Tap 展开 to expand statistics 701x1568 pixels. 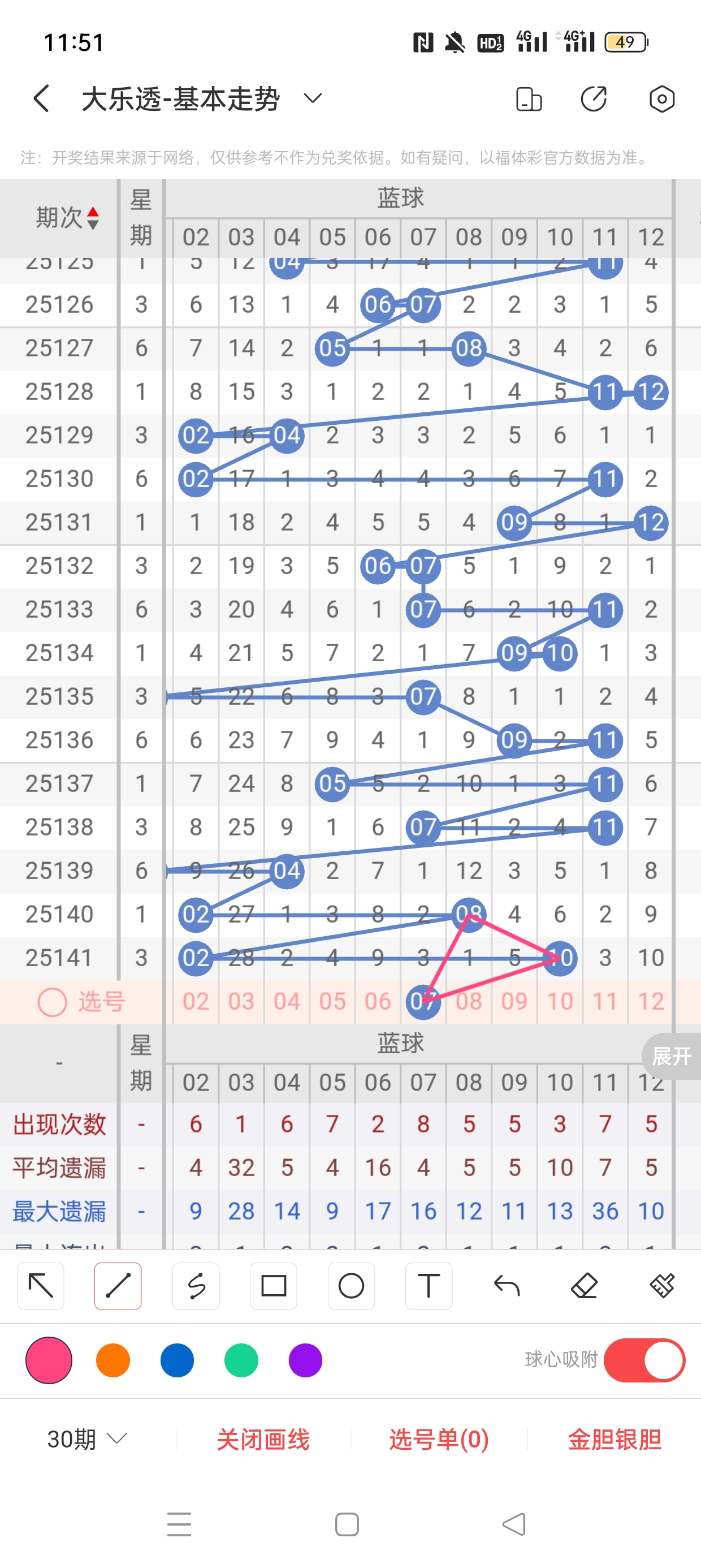[671, 1056]
